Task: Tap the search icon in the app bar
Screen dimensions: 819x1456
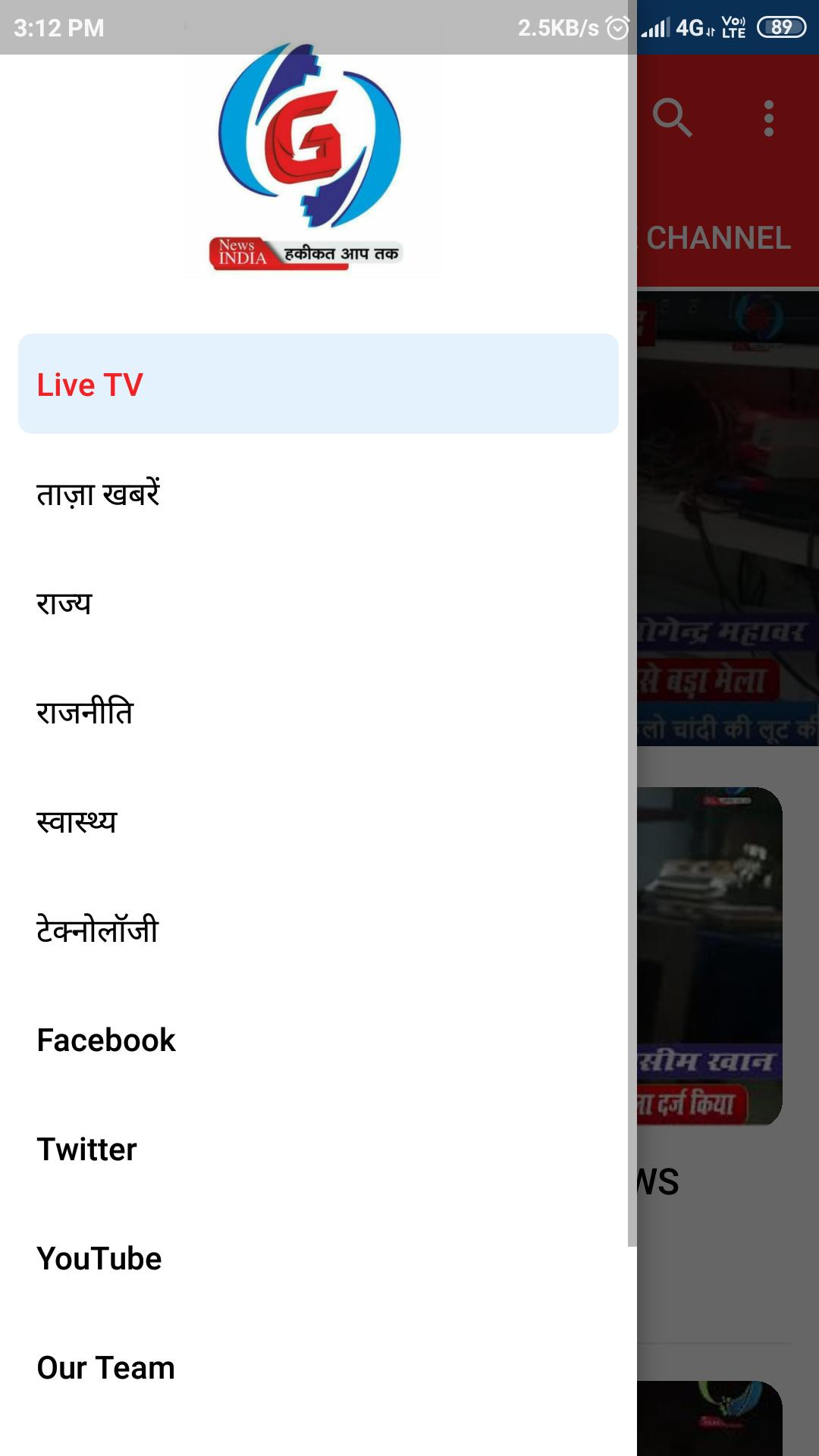Action: tap(672, 118)
